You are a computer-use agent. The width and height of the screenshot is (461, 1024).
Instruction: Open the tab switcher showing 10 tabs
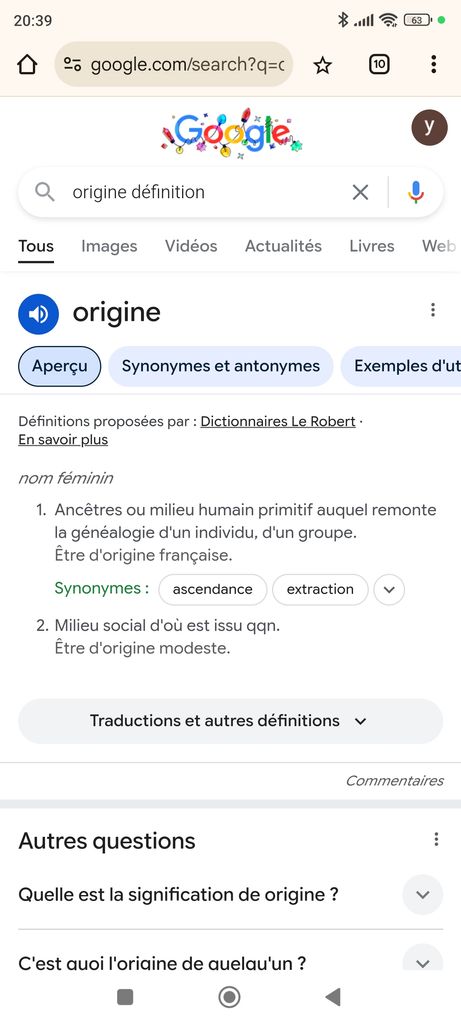[x=379, y=65]
